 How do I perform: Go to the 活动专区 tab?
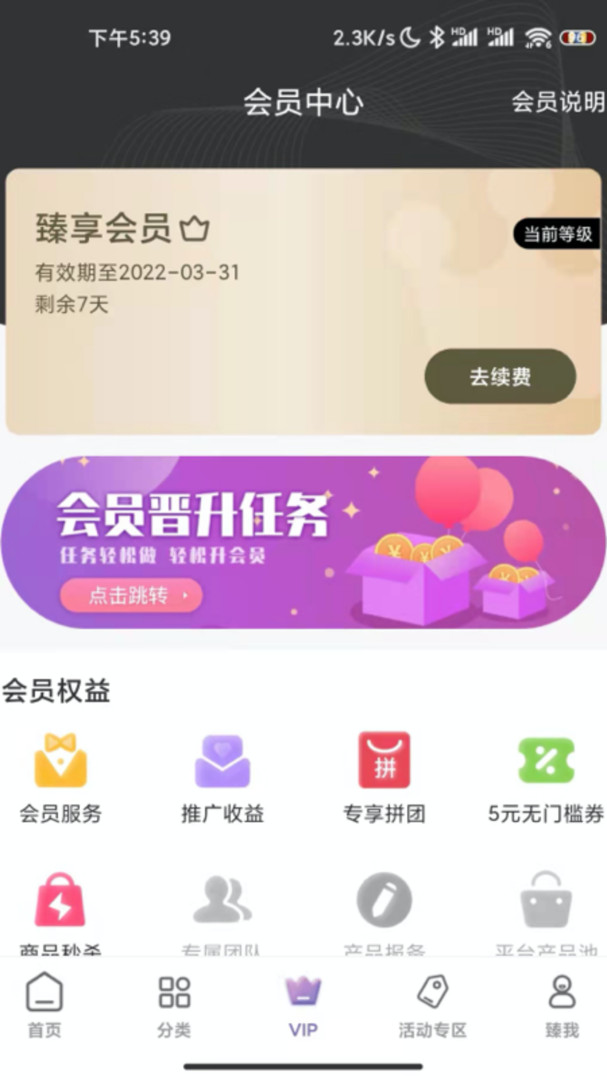433,1006
